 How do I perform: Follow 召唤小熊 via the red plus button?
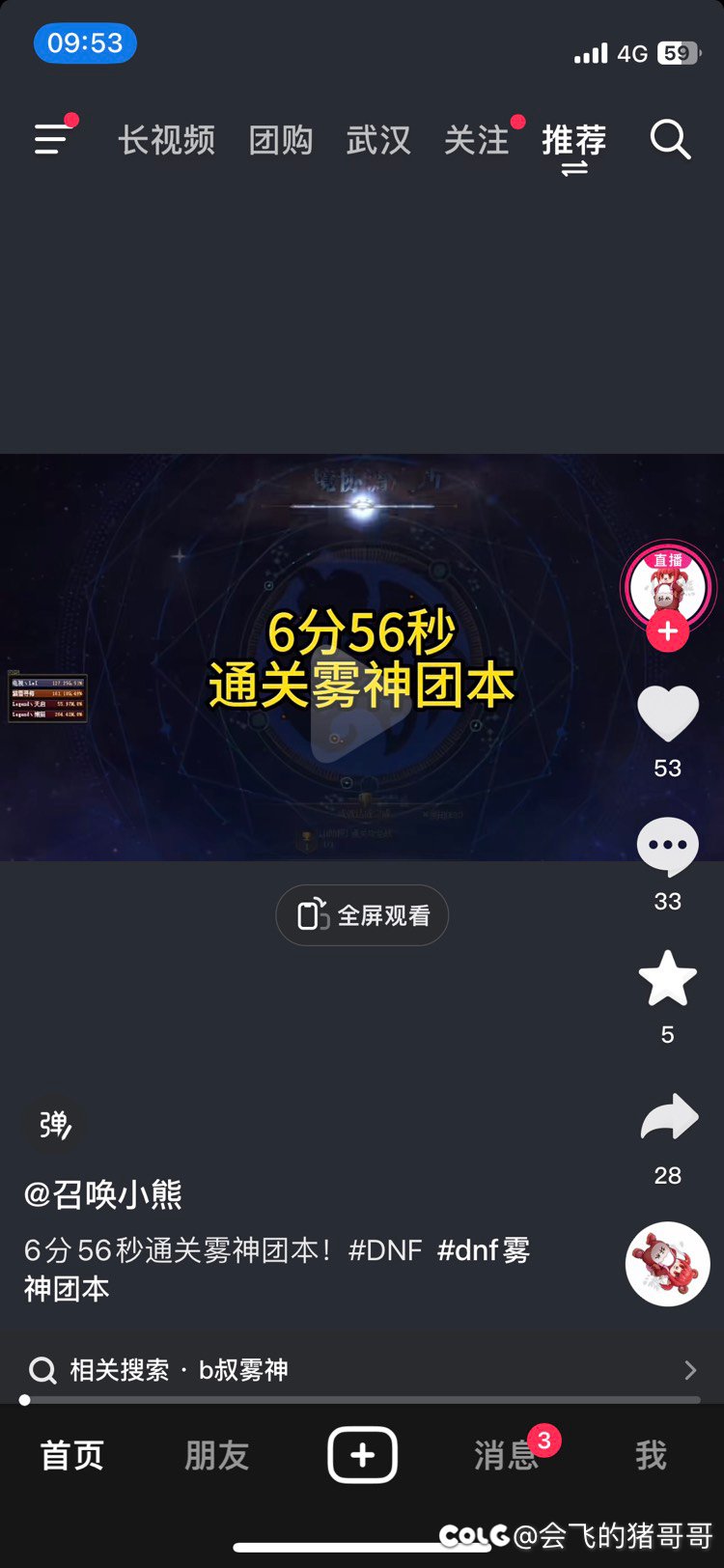tap(667, 632)
